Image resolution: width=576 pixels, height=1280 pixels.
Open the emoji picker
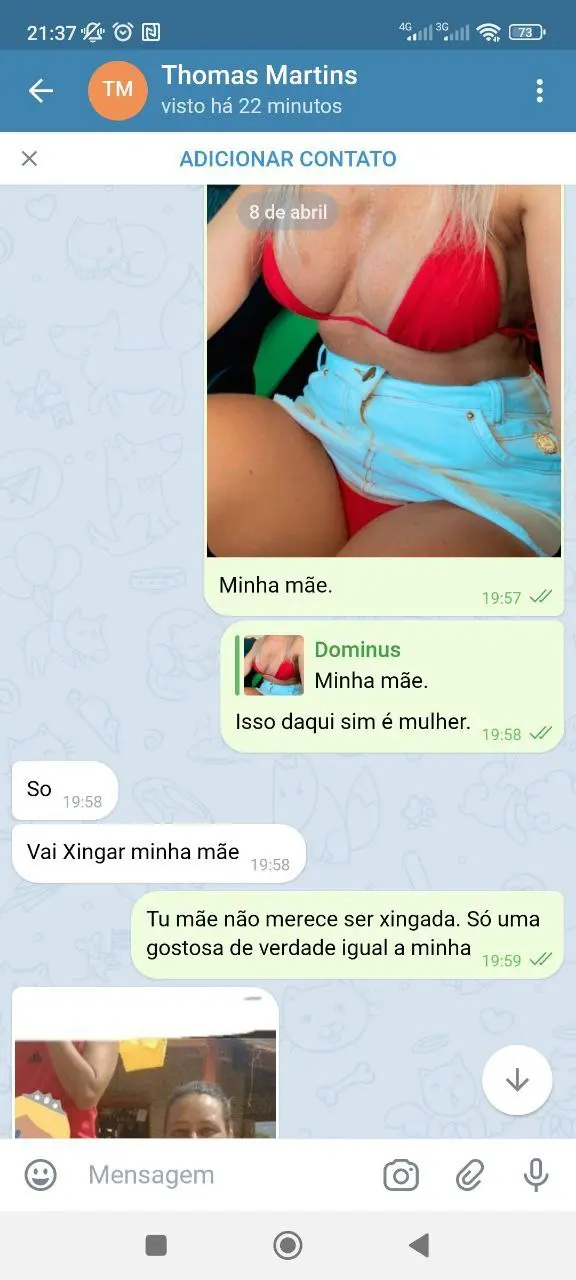(40, 1175)
